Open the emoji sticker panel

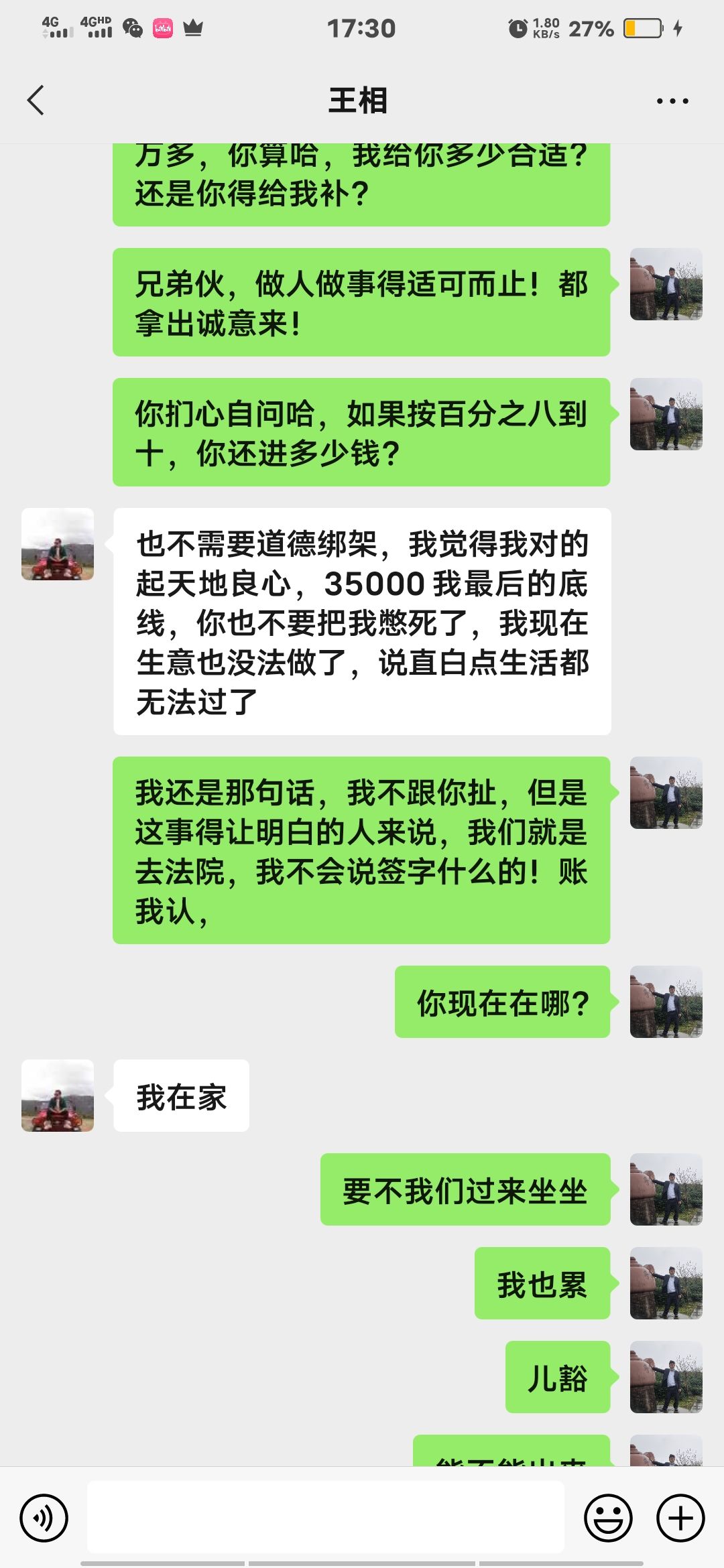click(608, 1518)
